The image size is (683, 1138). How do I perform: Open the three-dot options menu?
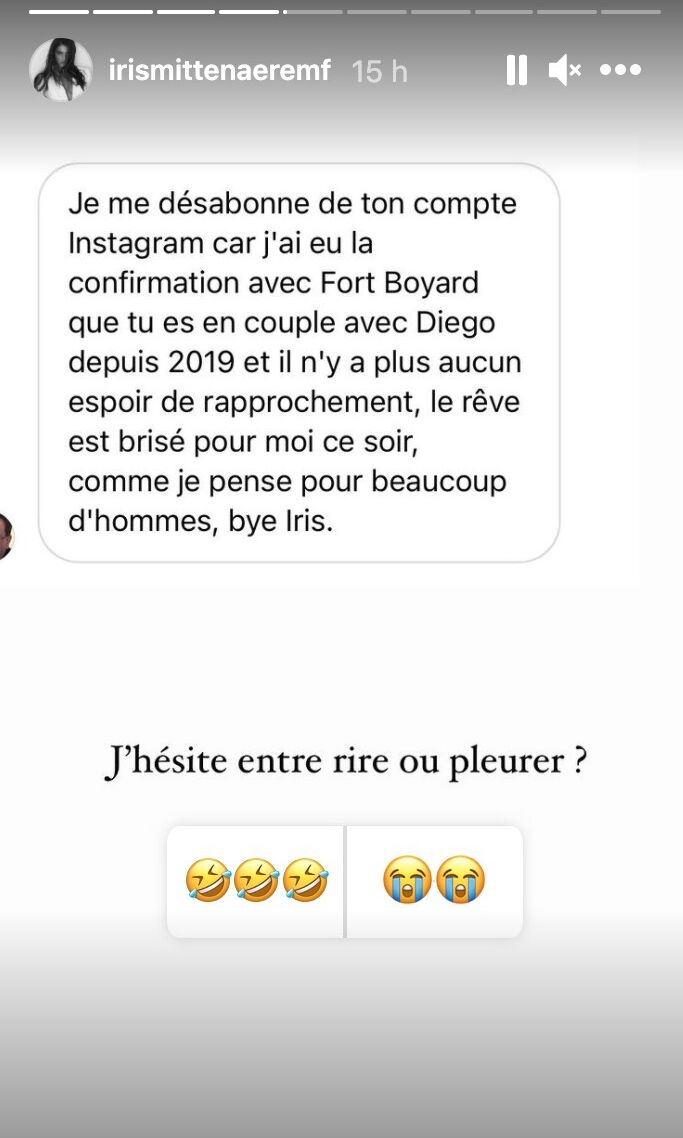click(620, 70)
